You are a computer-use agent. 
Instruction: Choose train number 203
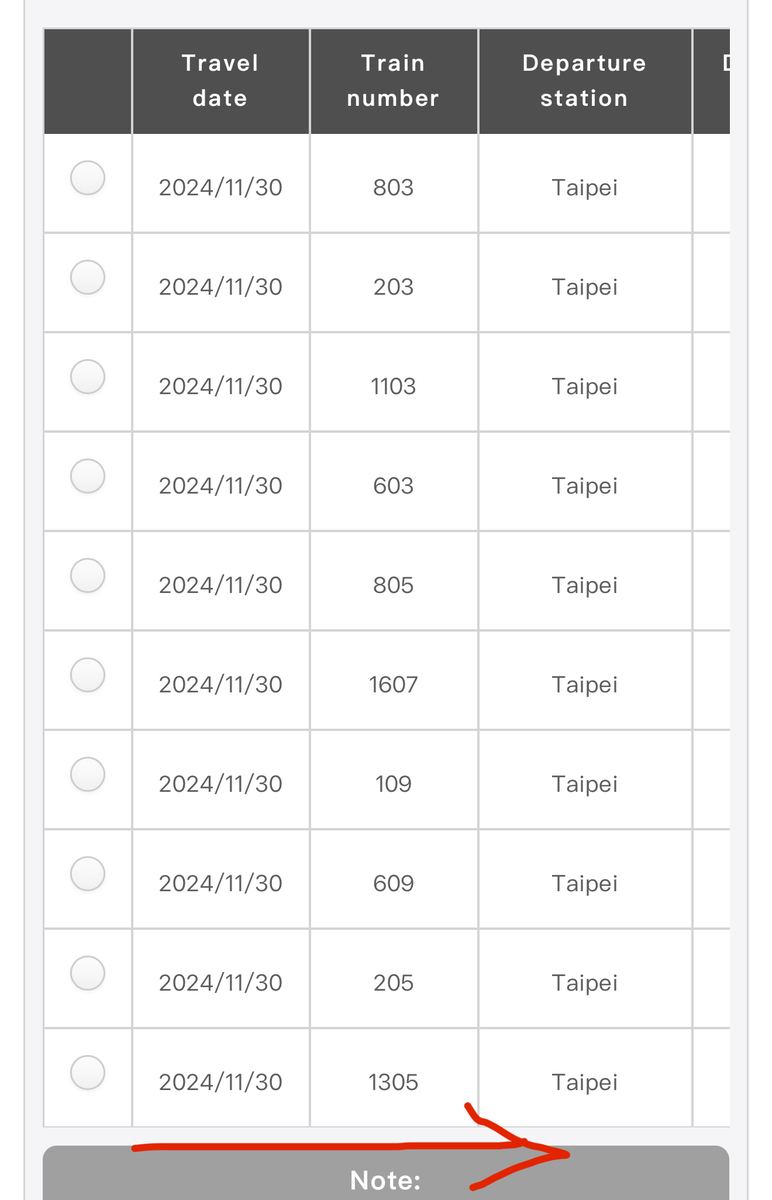click(88, 277)
